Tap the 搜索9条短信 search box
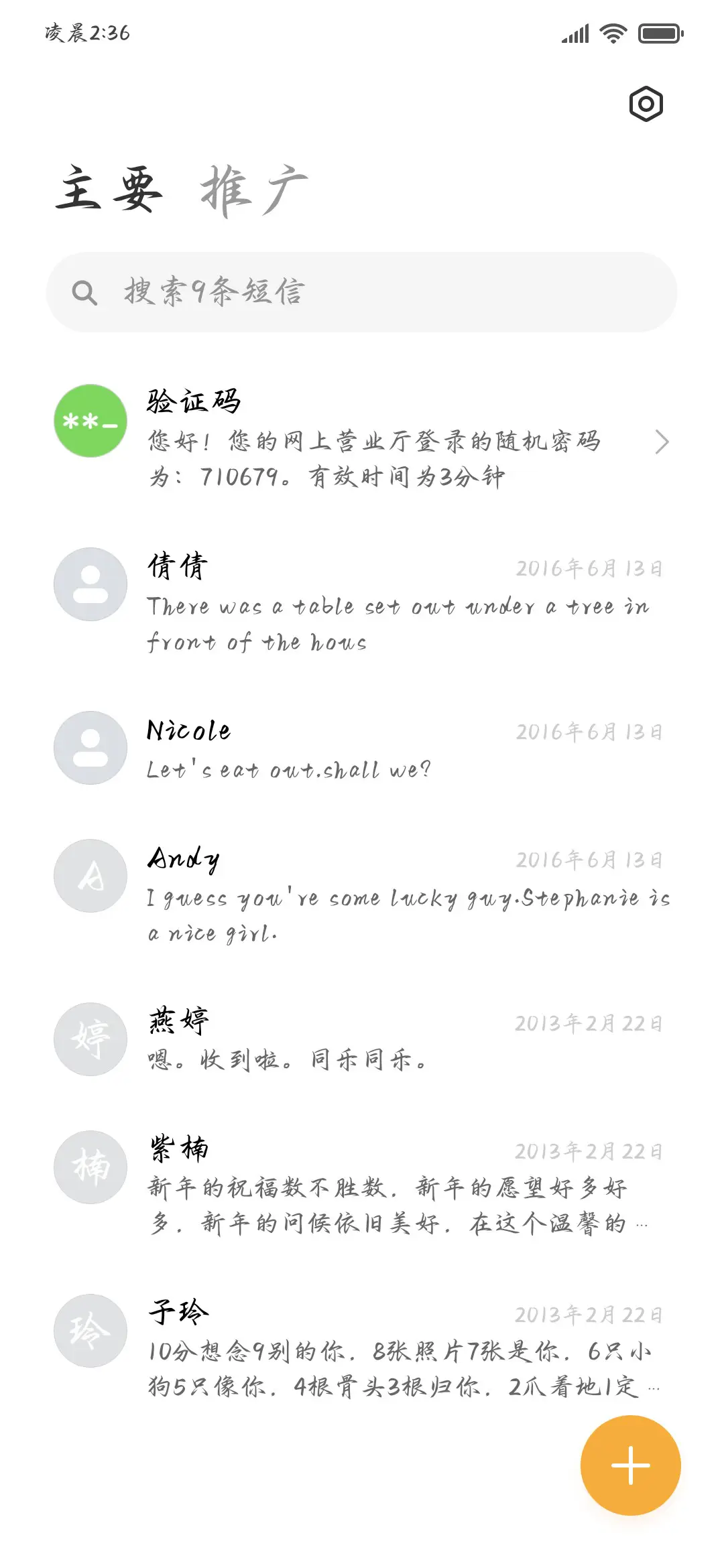The width and height of the screenshot is (724, 1568). [362, 292]
